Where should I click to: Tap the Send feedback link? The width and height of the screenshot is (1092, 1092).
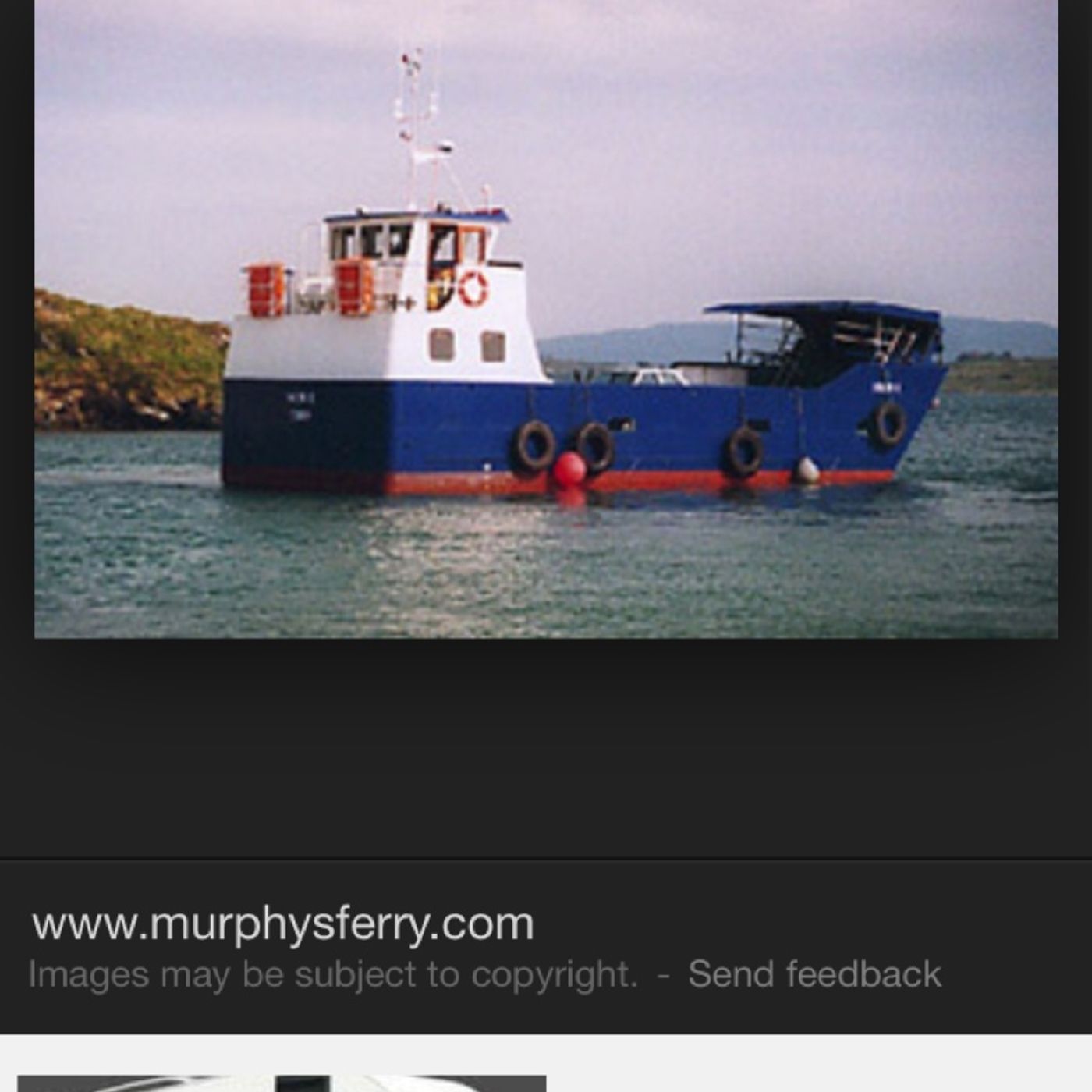tap(814, 974)
